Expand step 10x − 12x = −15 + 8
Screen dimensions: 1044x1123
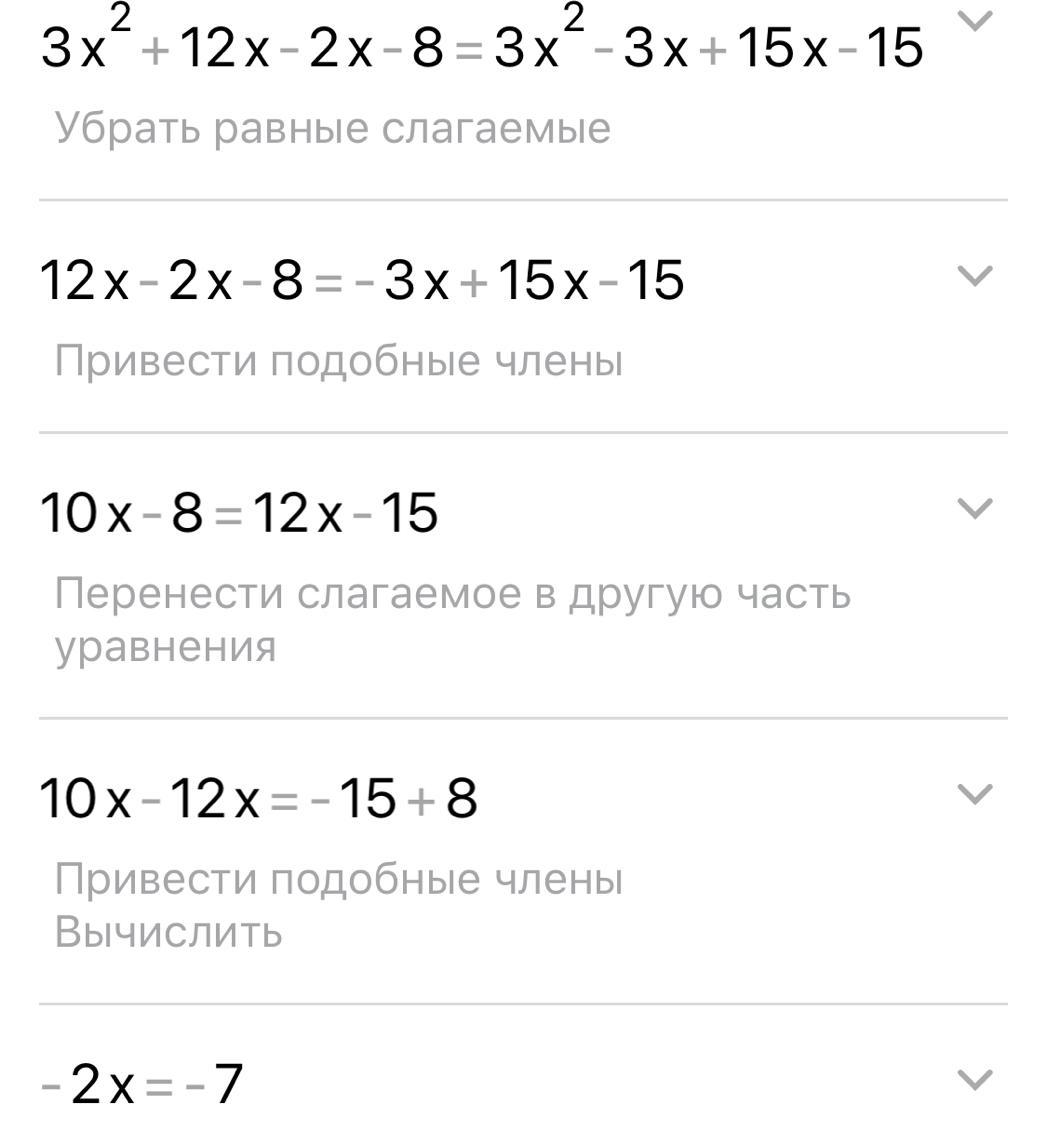[x=975, y=794]
